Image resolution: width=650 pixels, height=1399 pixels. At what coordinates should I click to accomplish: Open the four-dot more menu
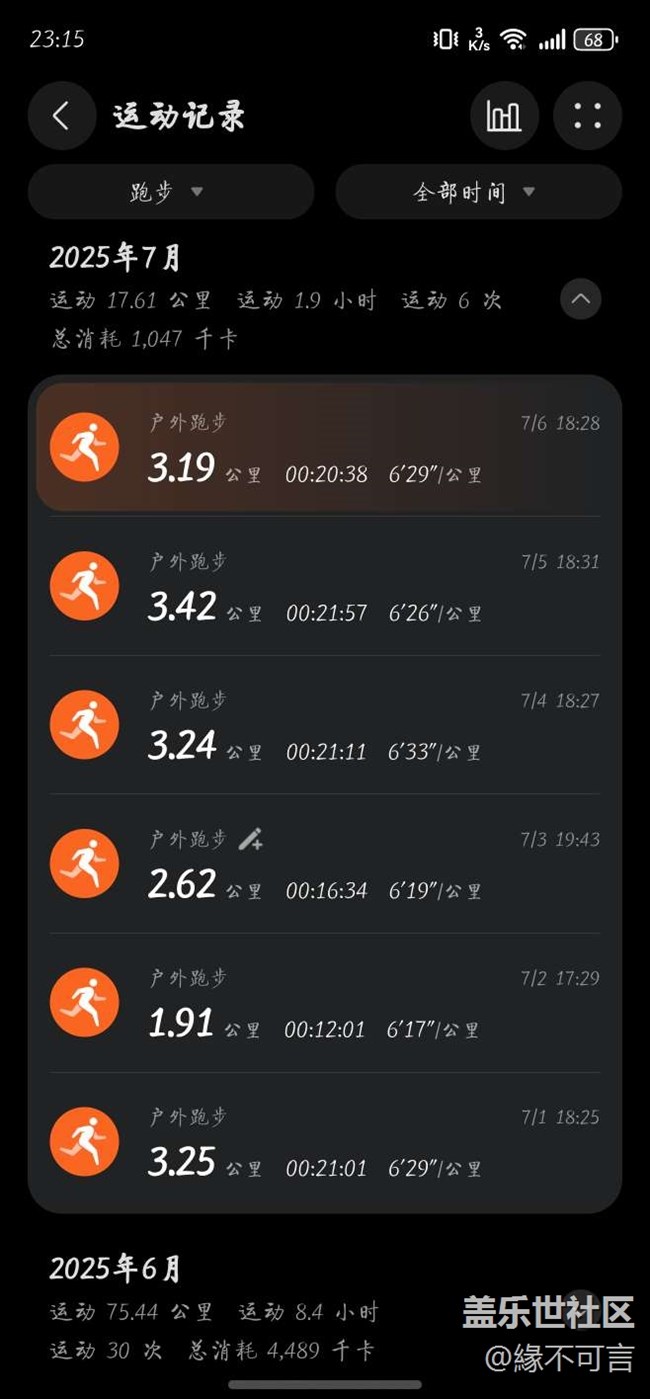pos(587,116)
